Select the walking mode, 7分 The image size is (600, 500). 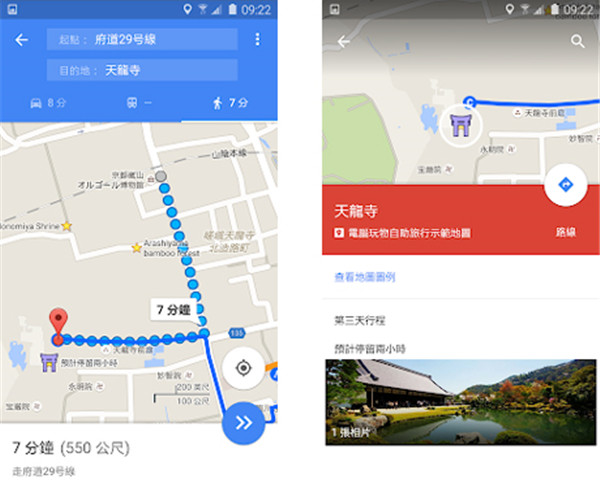(x=229, y=102)
